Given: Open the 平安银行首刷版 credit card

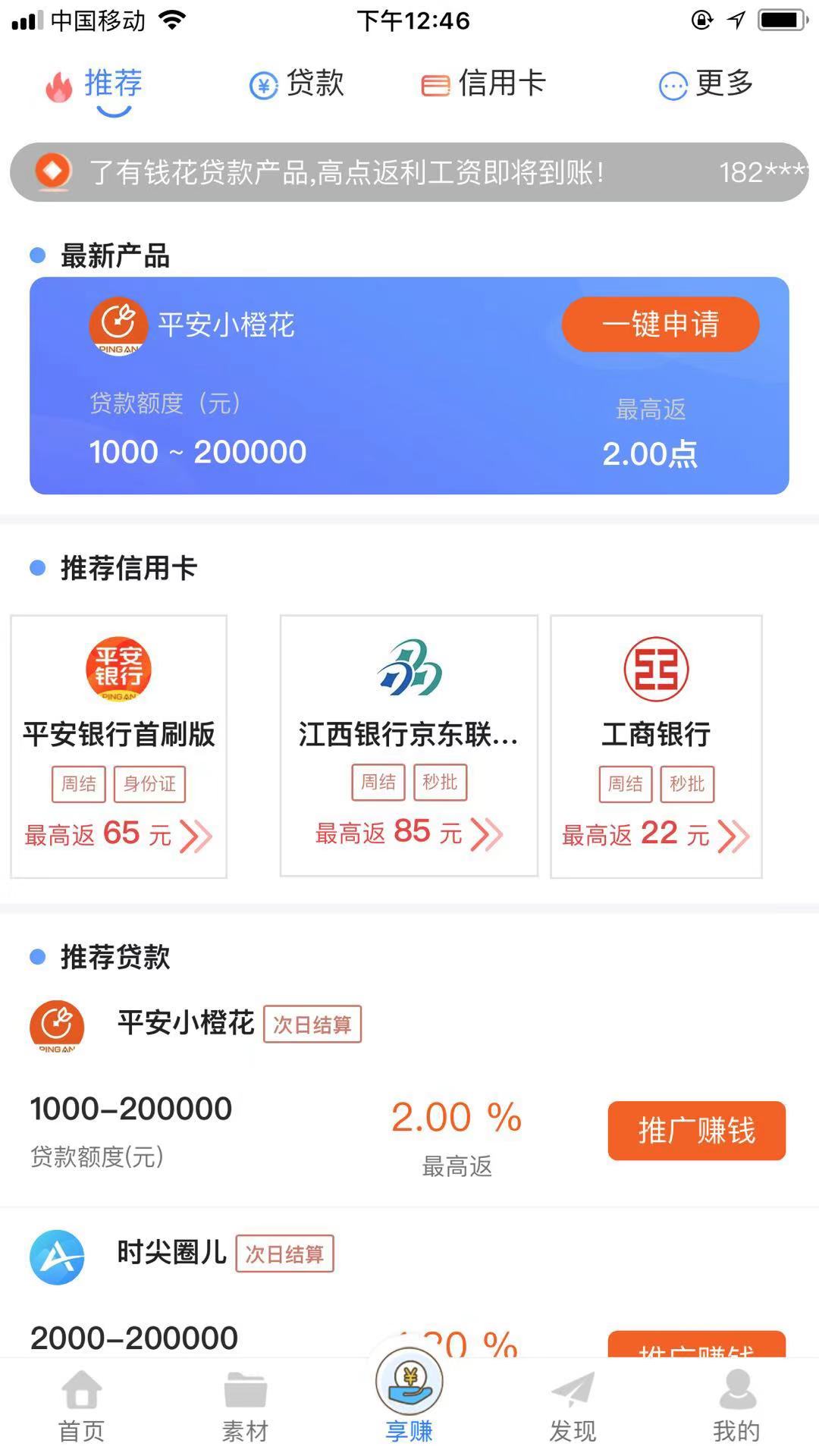Looking at the screenshot, I should (119, 746).
